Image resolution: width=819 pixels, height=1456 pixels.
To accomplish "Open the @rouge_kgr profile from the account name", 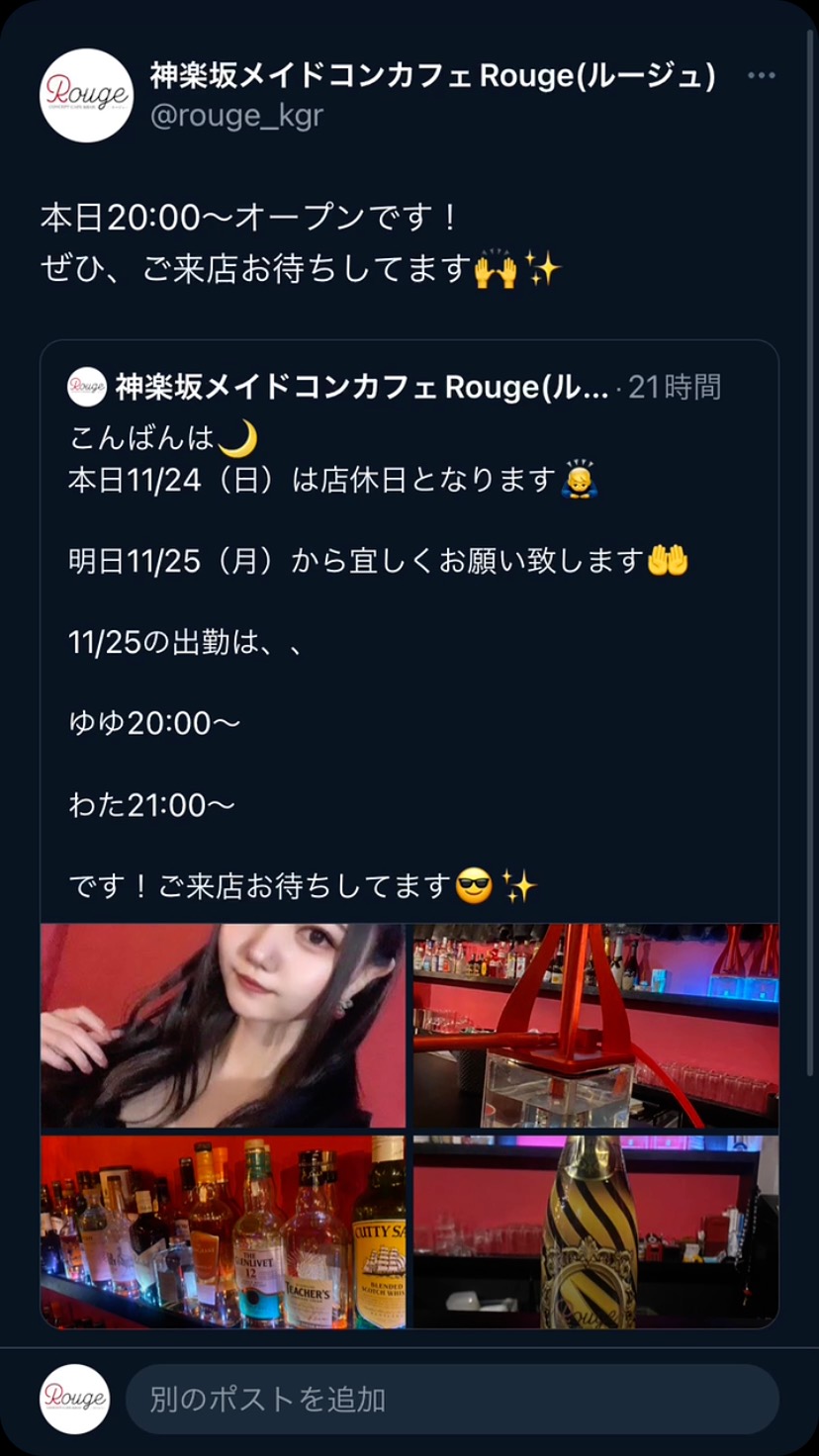I will pyautogui.click(x=432, y=76).
